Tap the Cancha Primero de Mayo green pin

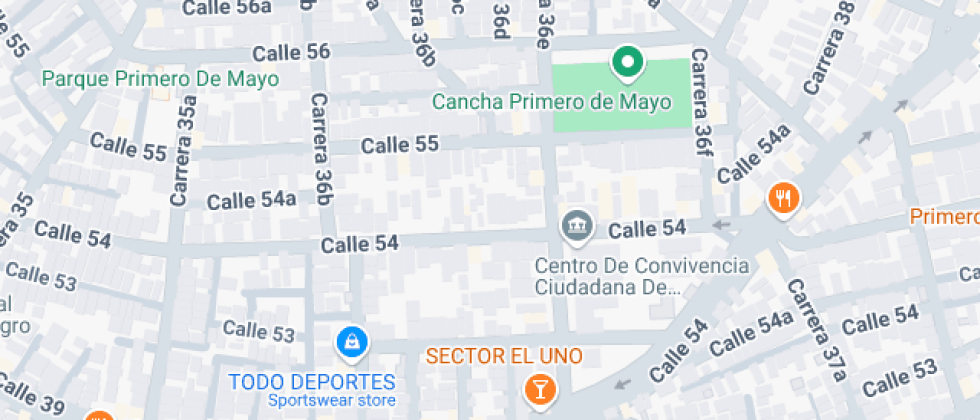[628, 64]
